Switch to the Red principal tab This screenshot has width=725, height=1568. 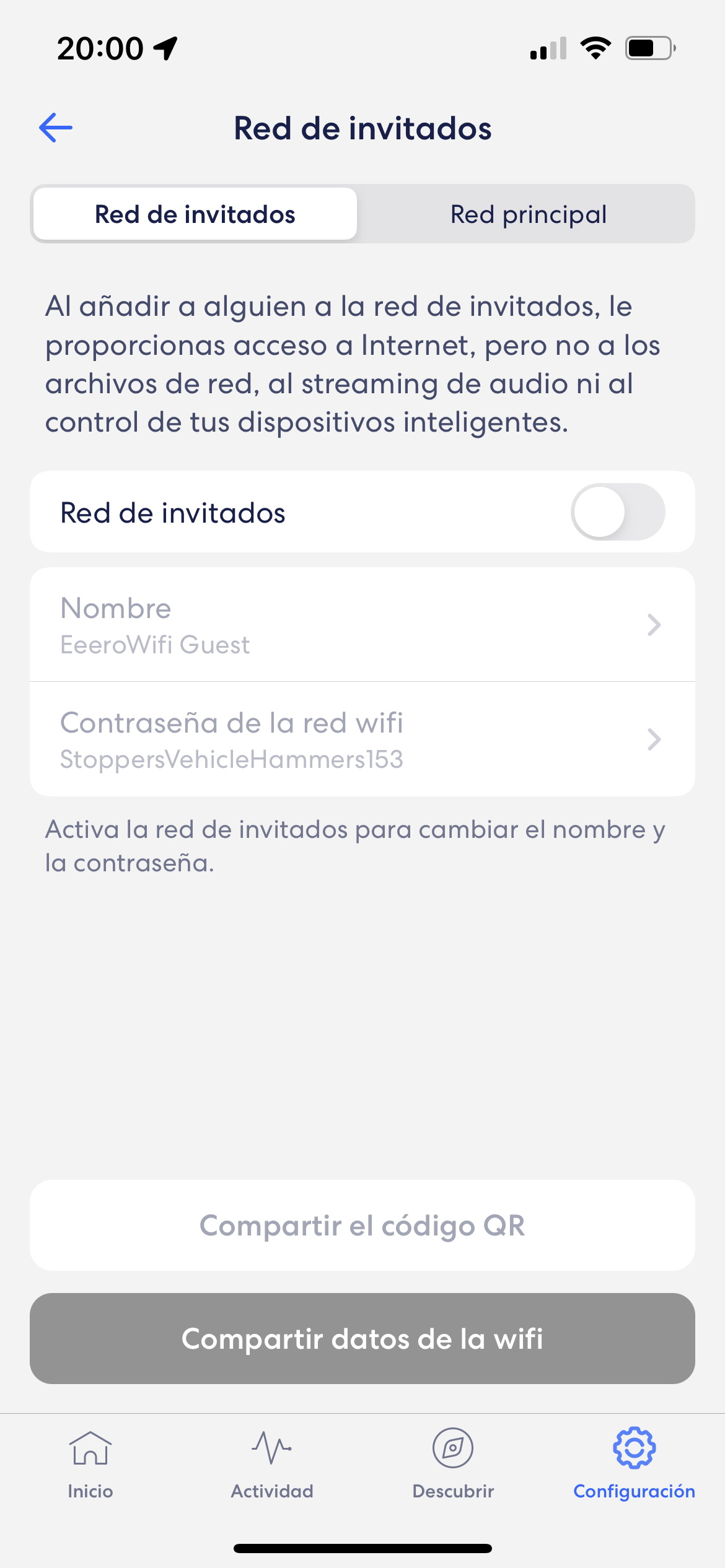tap(528, 214)
